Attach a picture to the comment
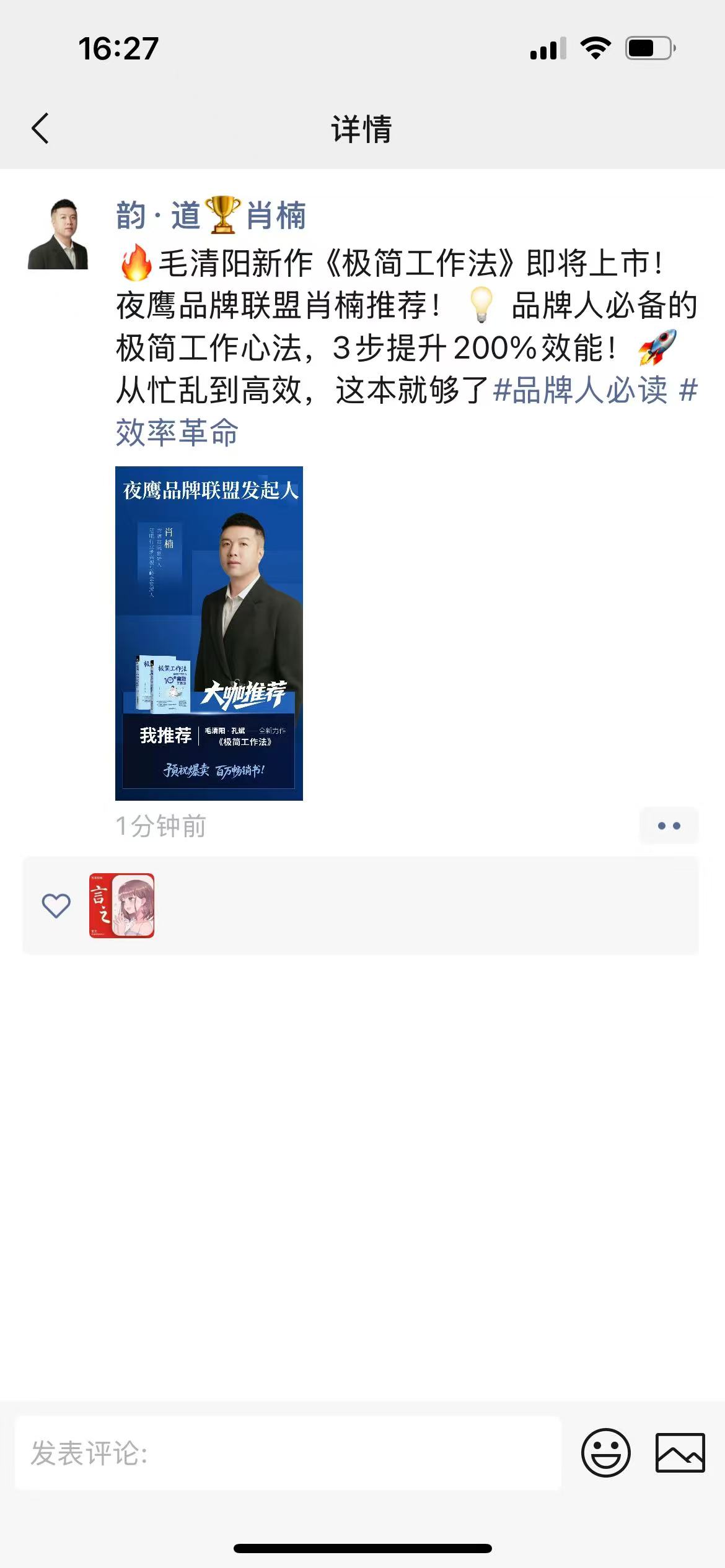This screenshot has height=1568, width=725. [x=680, y=1453]
